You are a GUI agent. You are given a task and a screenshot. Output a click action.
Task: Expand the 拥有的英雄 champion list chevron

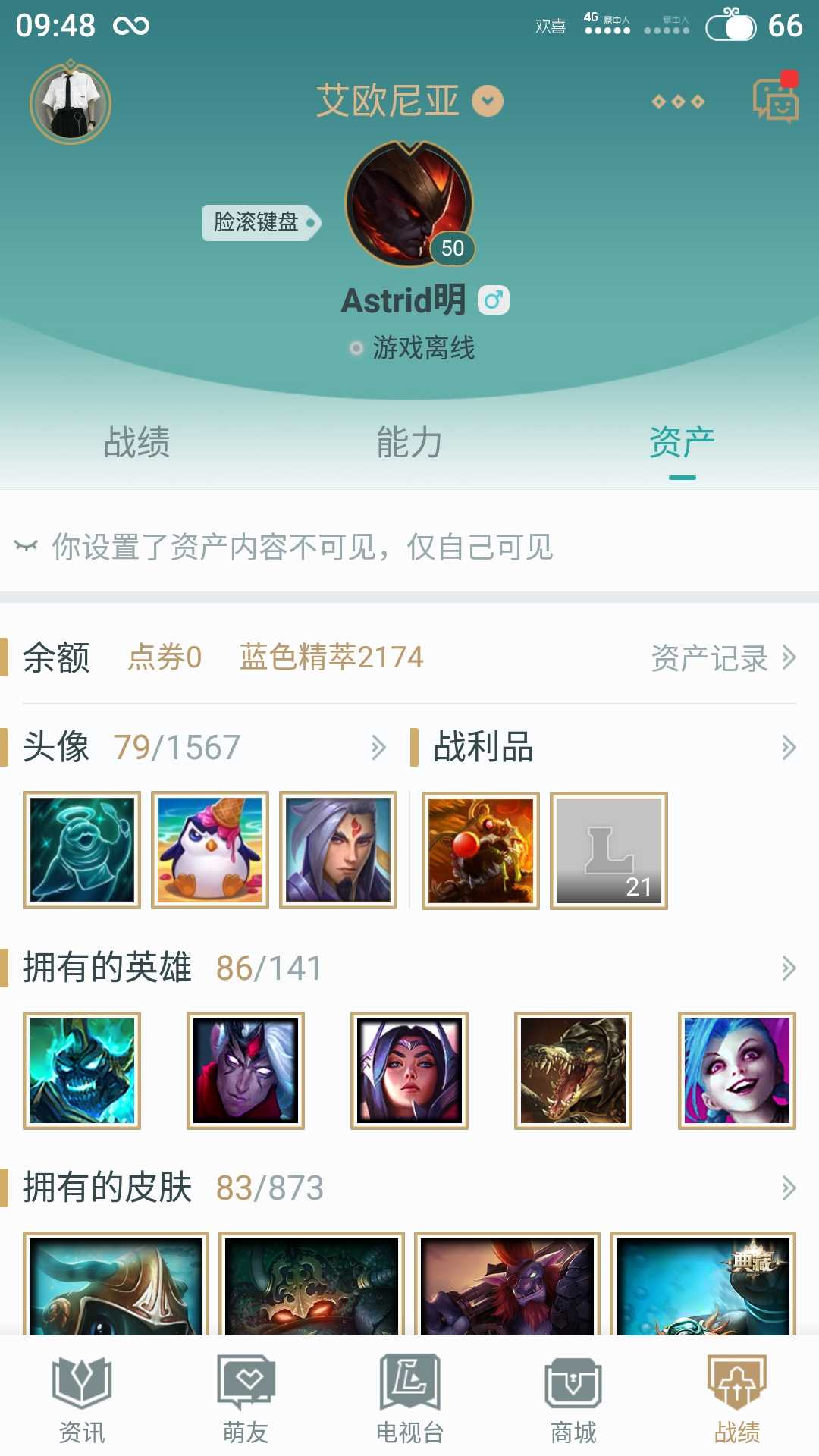point(786,968)
